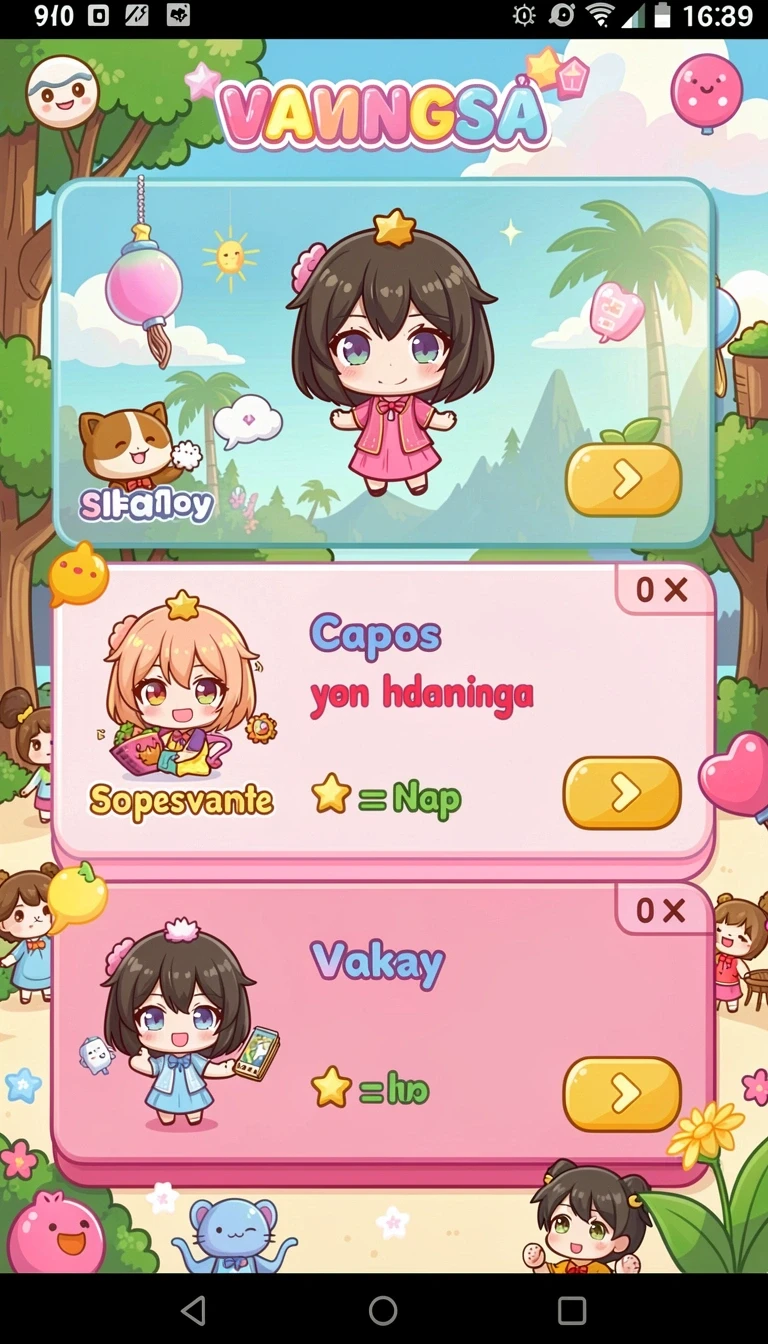Viewport: 768px width, 1344px height.
Task: Open the round face avatar icon at top left
Action: click(62, 92)
